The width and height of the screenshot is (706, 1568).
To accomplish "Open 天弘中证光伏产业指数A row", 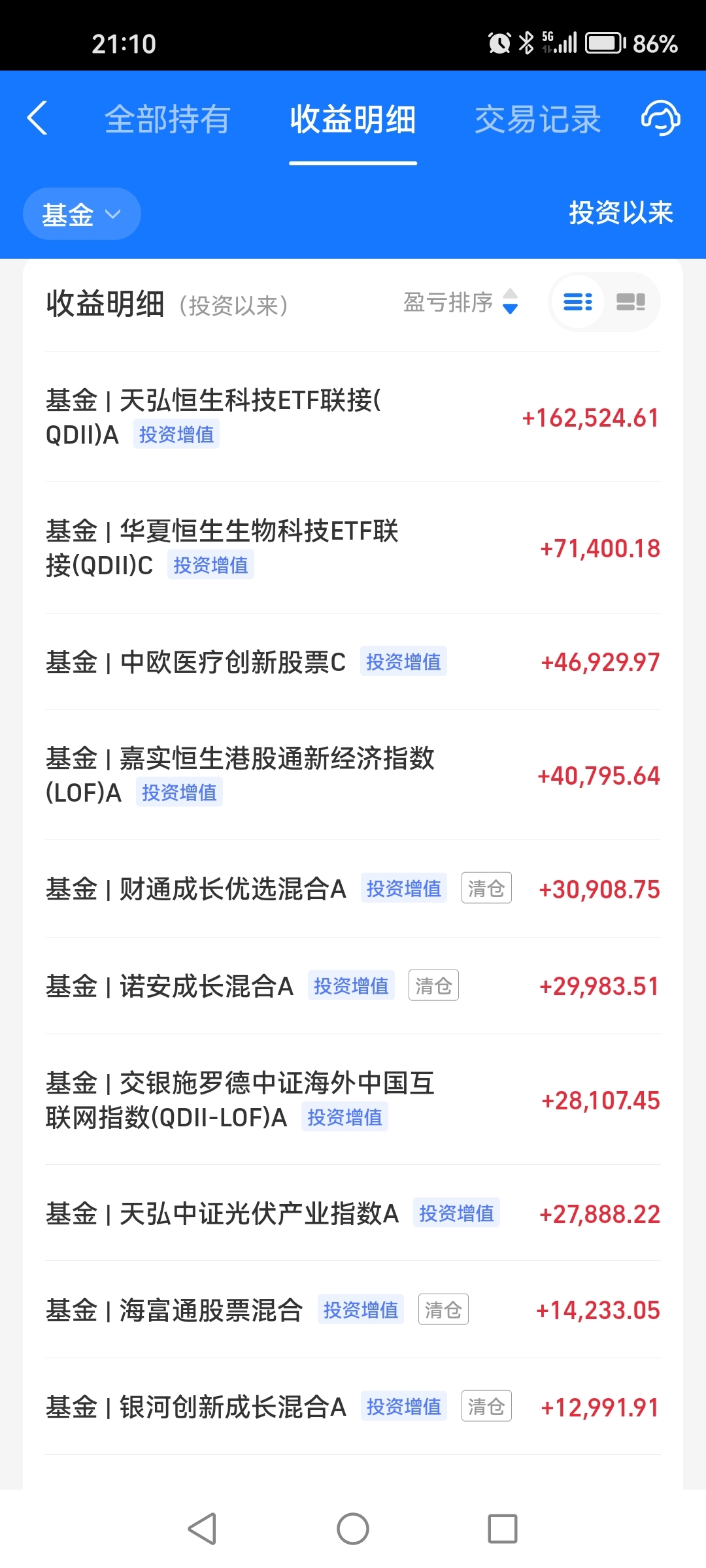I will (353, 1213).
